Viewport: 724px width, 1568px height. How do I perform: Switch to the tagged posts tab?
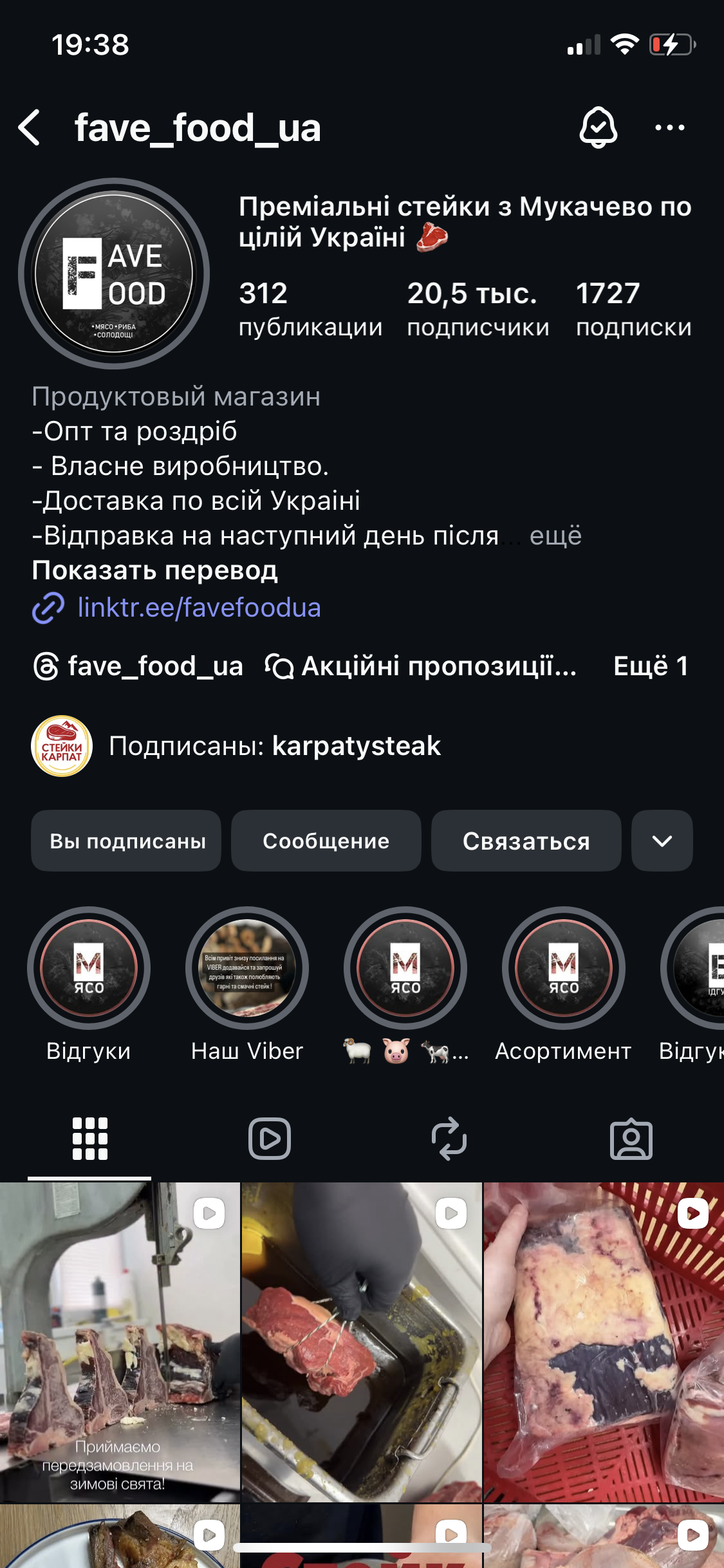(631, 1138)
